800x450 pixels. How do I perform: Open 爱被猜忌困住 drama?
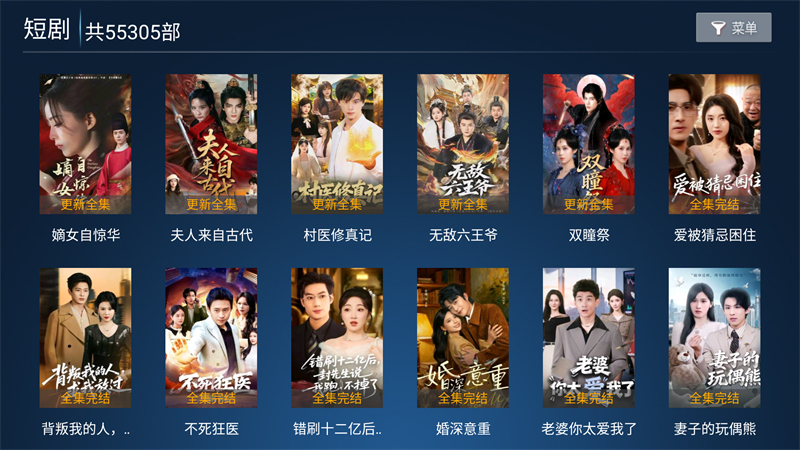click(715, 145)
